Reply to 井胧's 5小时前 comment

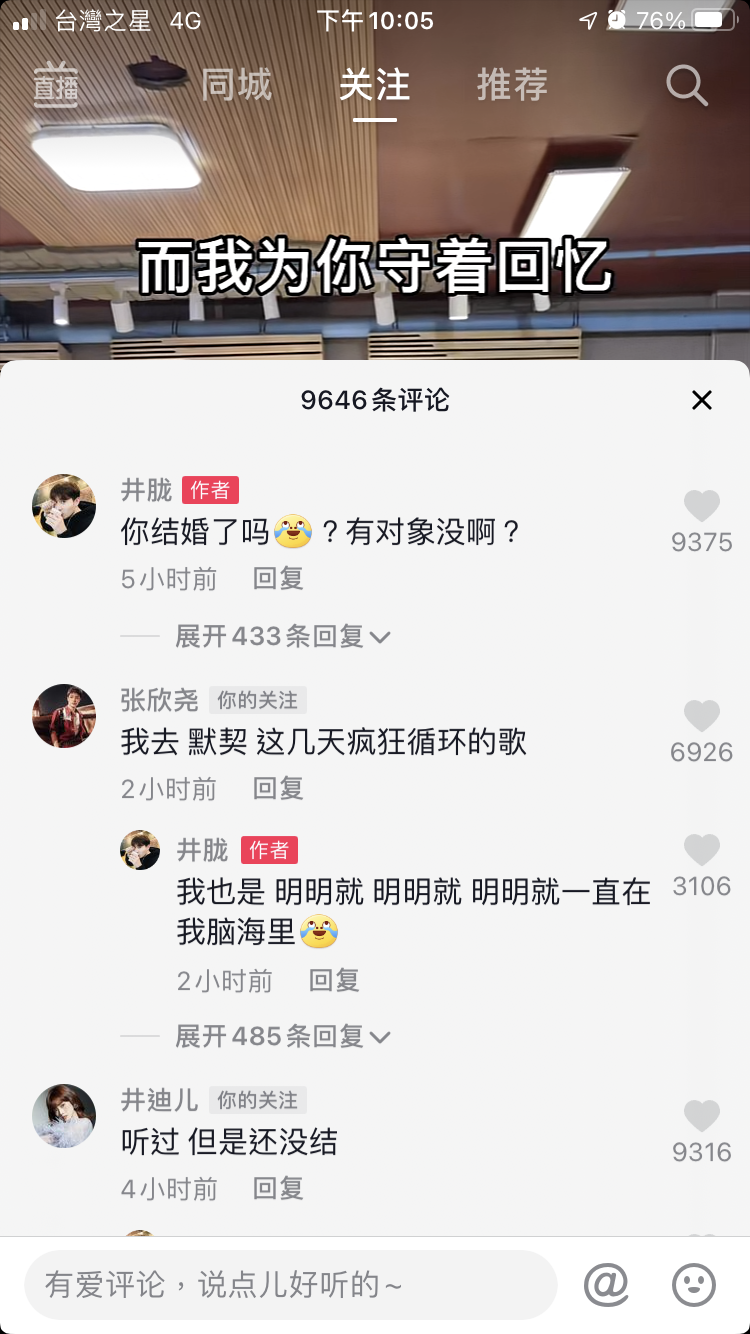pyautogui.click(x=278, y=578)
